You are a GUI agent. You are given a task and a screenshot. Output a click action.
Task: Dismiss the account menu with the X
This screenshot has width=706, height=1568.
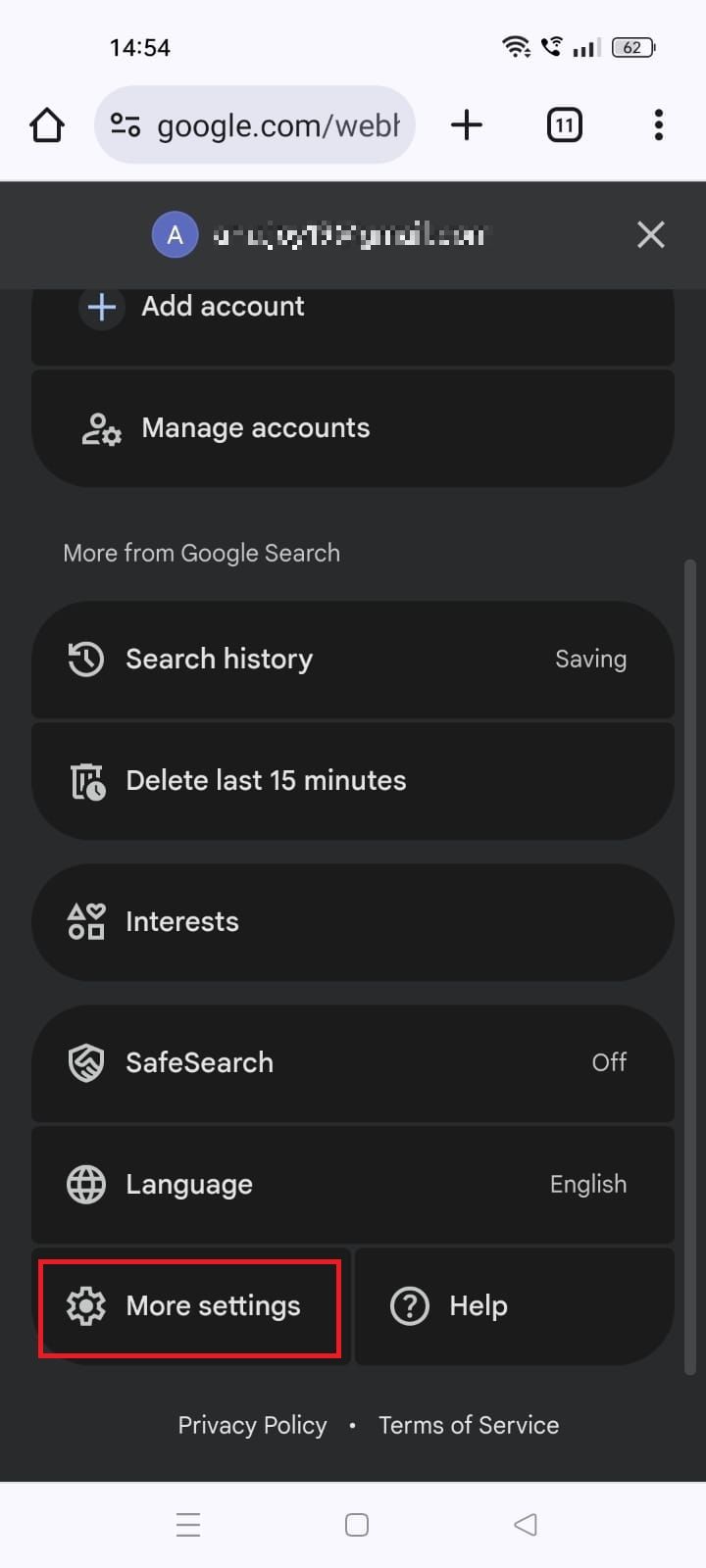click(x=650, y=234)
